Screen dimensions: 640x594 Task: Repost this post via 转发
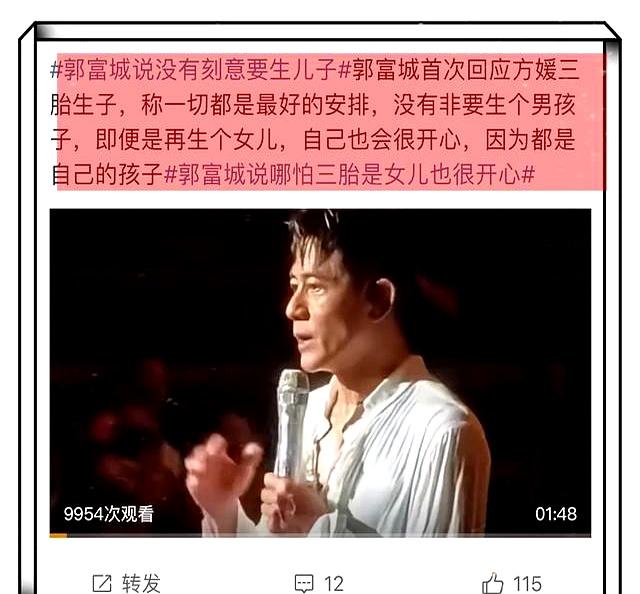126,583
